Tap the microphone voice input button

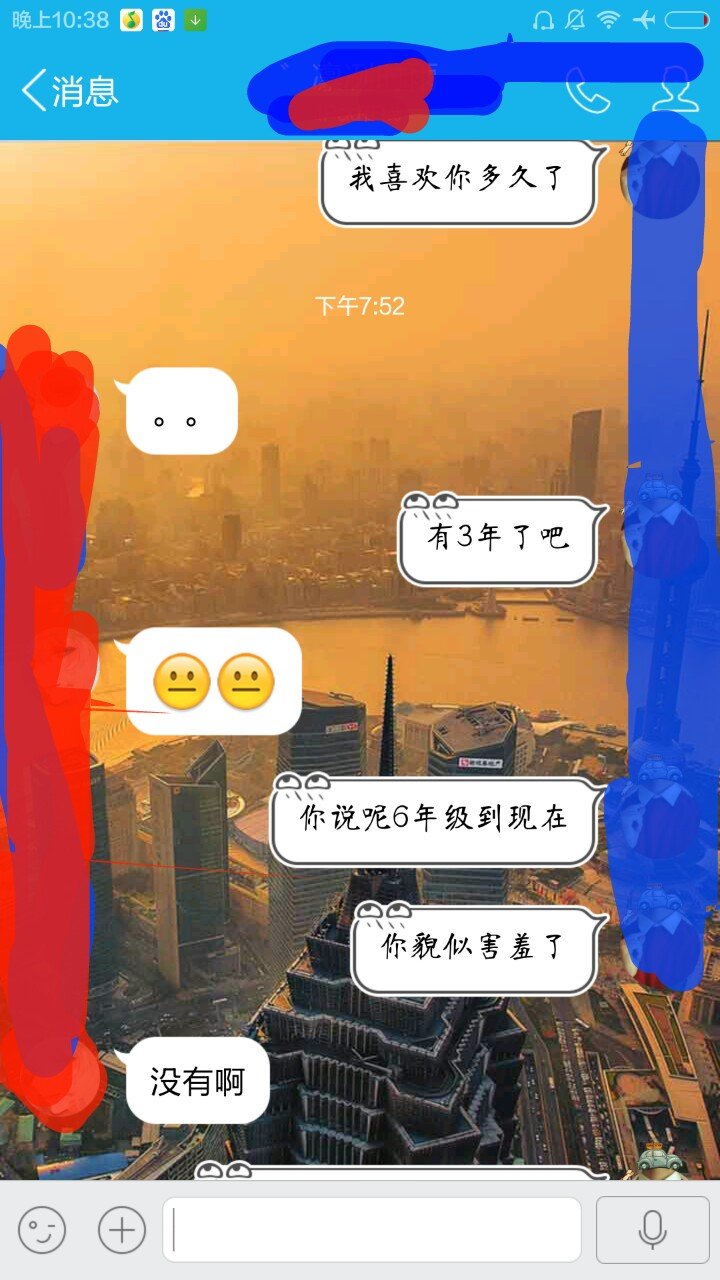[653, 1229]
